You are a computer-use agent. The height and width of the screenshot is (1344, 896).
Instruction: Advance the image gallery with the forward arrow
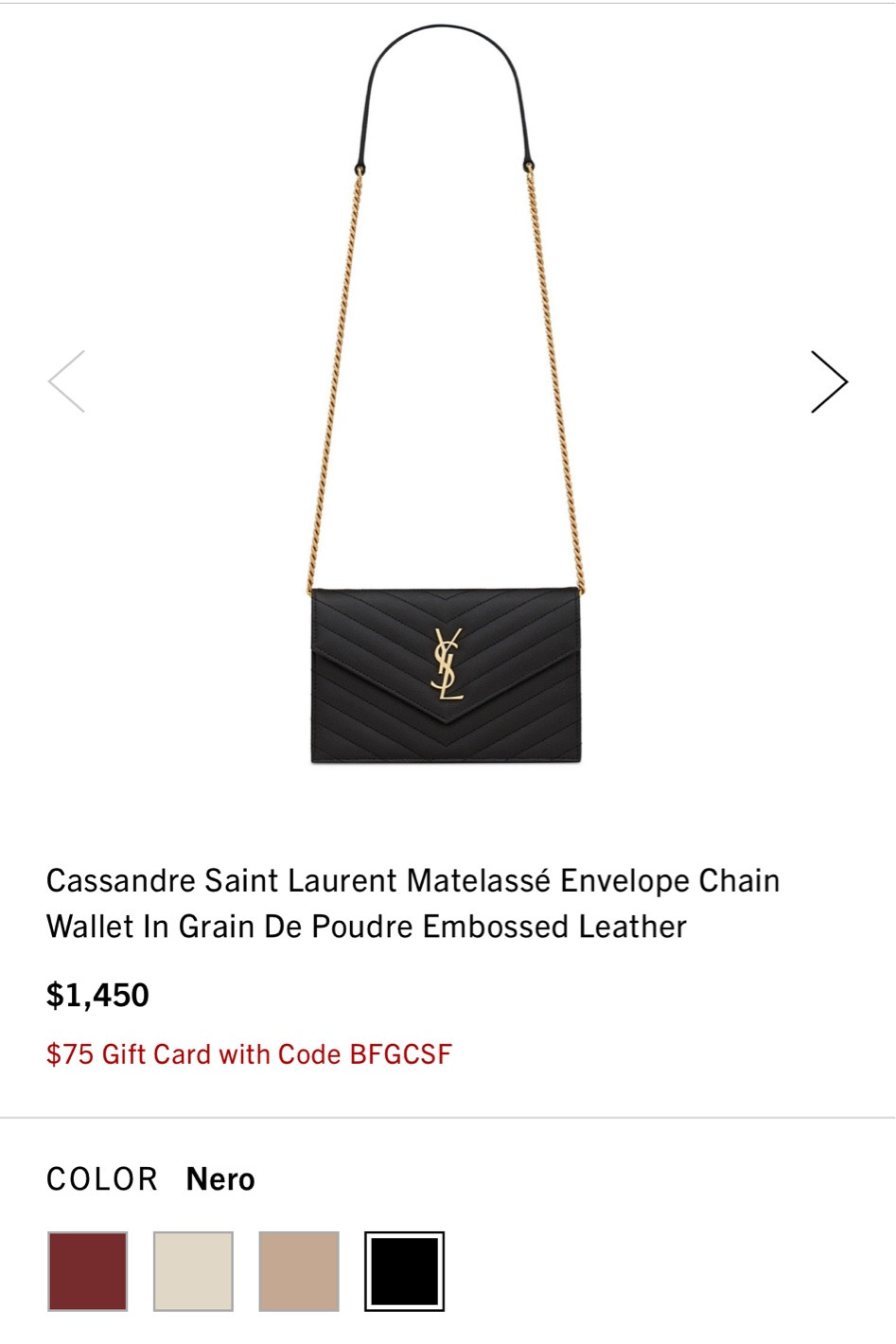point(828,381)
